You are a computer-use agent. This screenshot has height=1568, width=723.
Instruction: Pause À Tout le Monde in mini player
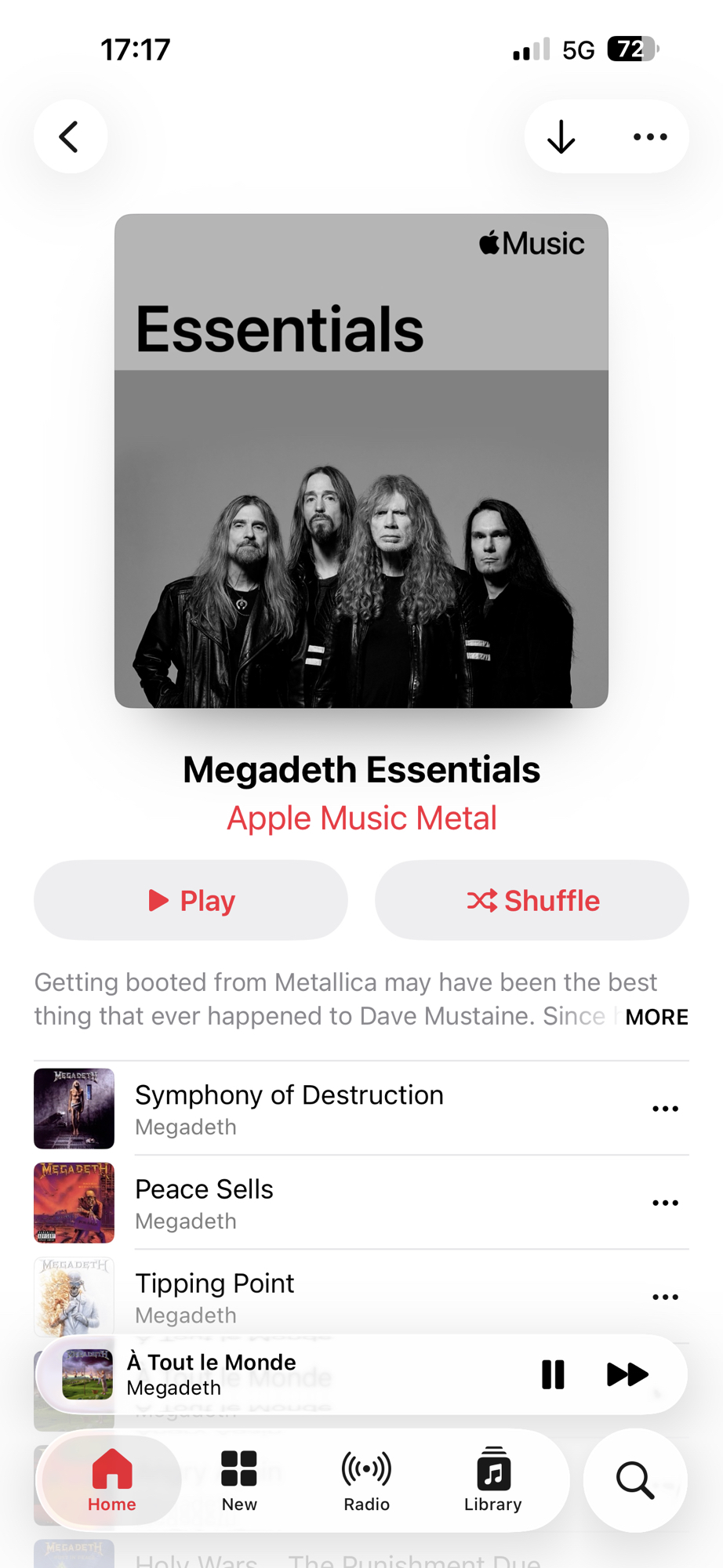[553, 1374]
